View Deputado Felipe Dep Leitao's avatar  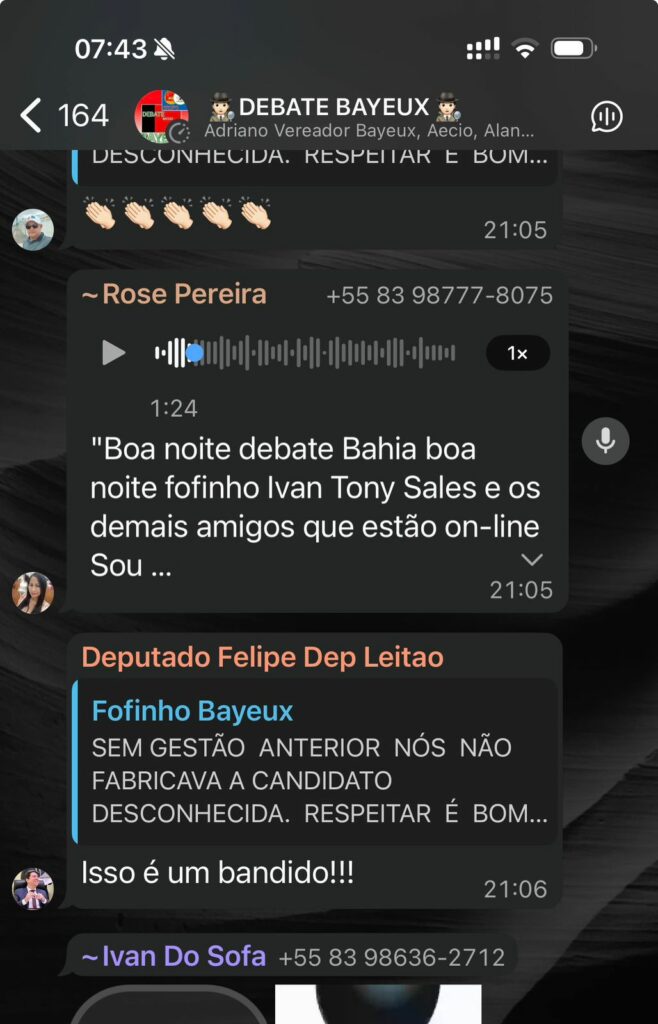33,888
